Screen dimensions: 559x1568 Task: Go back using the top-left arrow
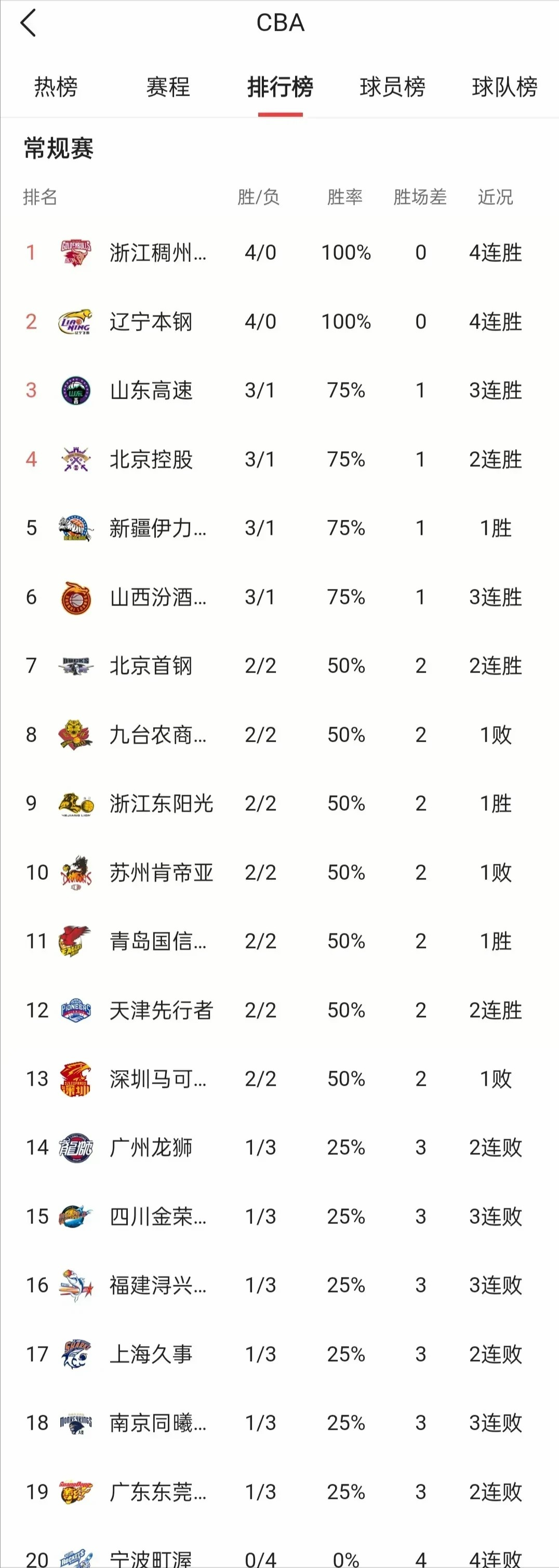tap(28, 23)
